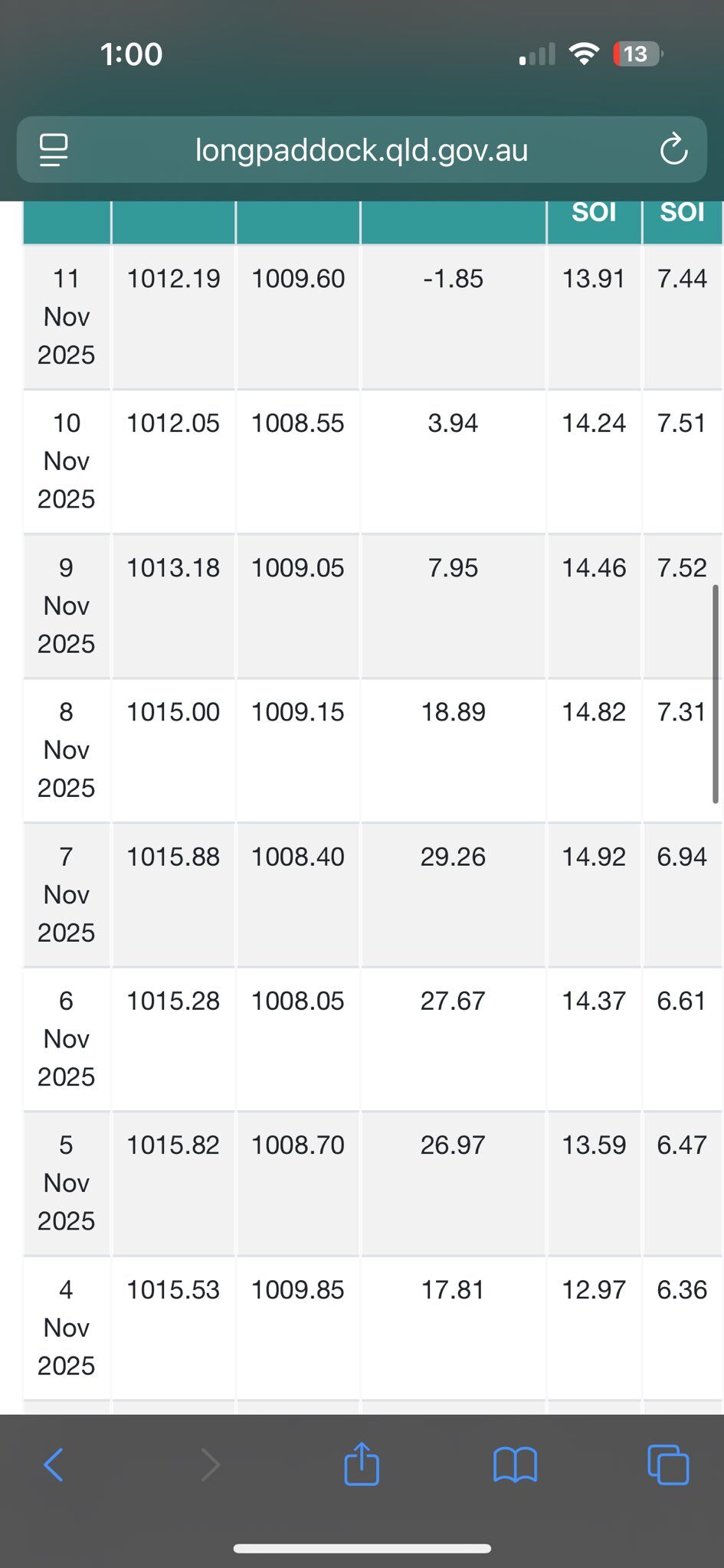Screen dimensions: 724x1568
Task: Tap the longpaddock.qld.gov.au address field
Action: 362,150
